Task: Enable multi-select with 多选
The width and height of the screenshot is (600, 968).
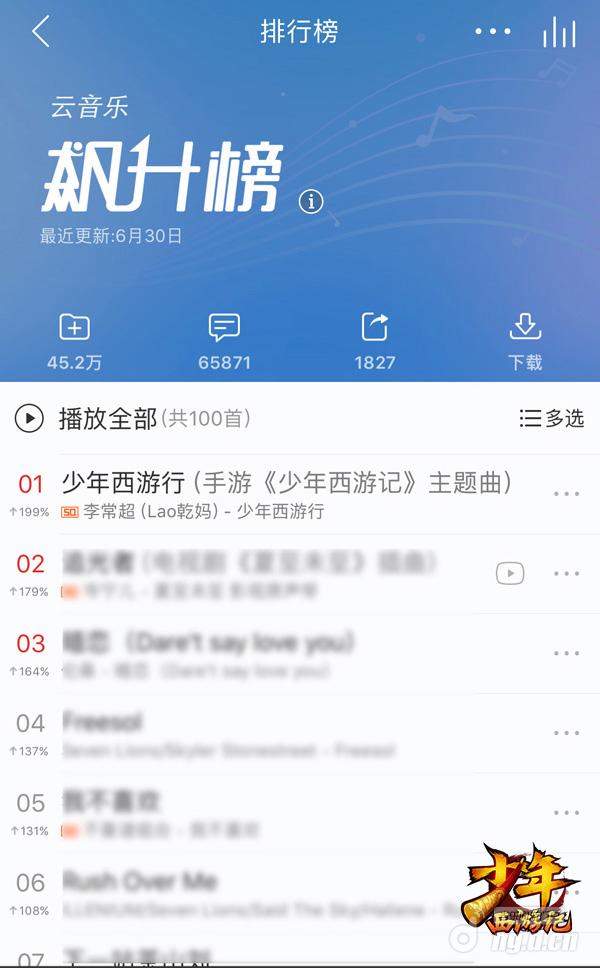Action: [551, 418]
